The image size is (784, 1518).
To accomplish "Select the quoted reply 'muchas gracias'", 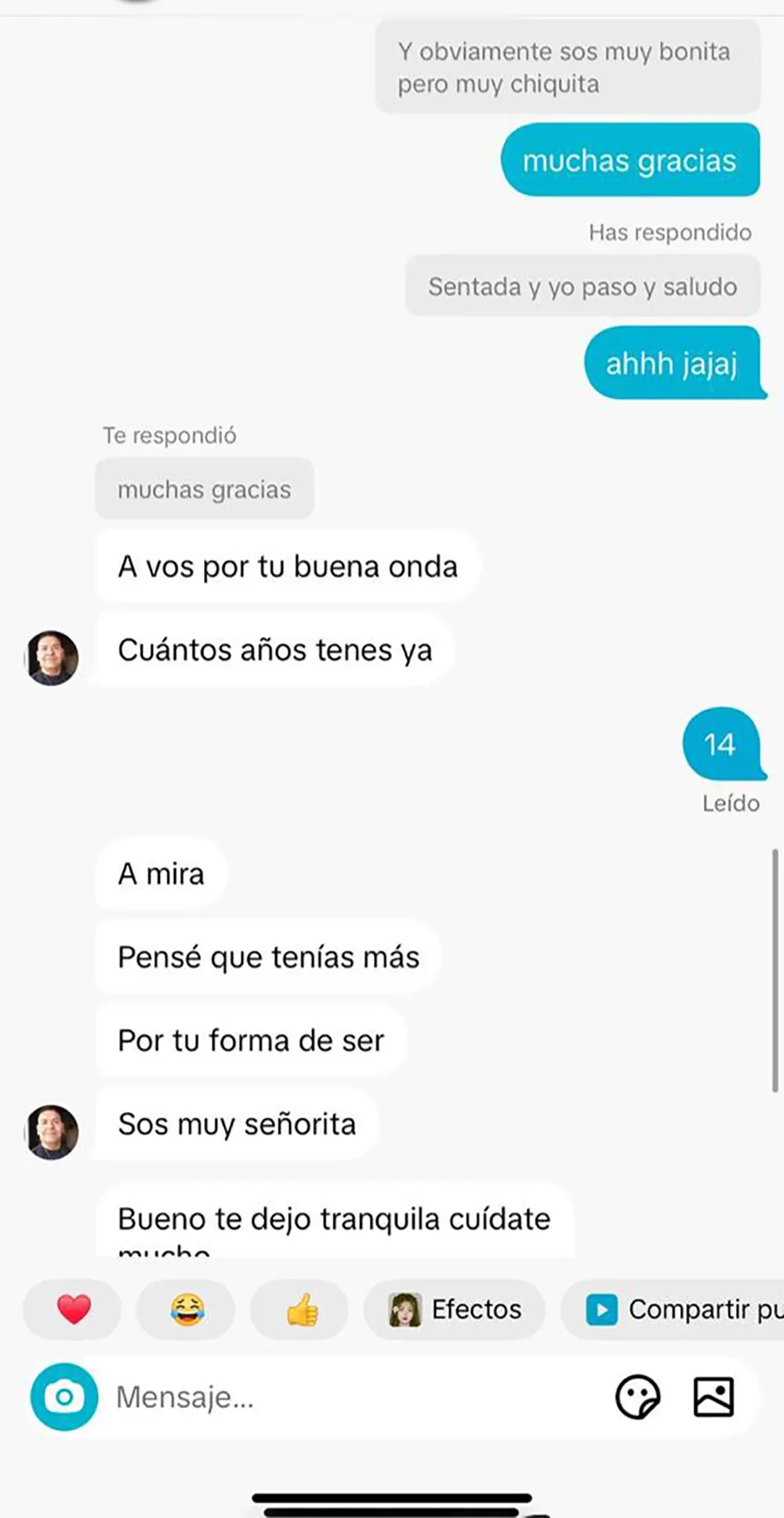I will coord(204,488).
